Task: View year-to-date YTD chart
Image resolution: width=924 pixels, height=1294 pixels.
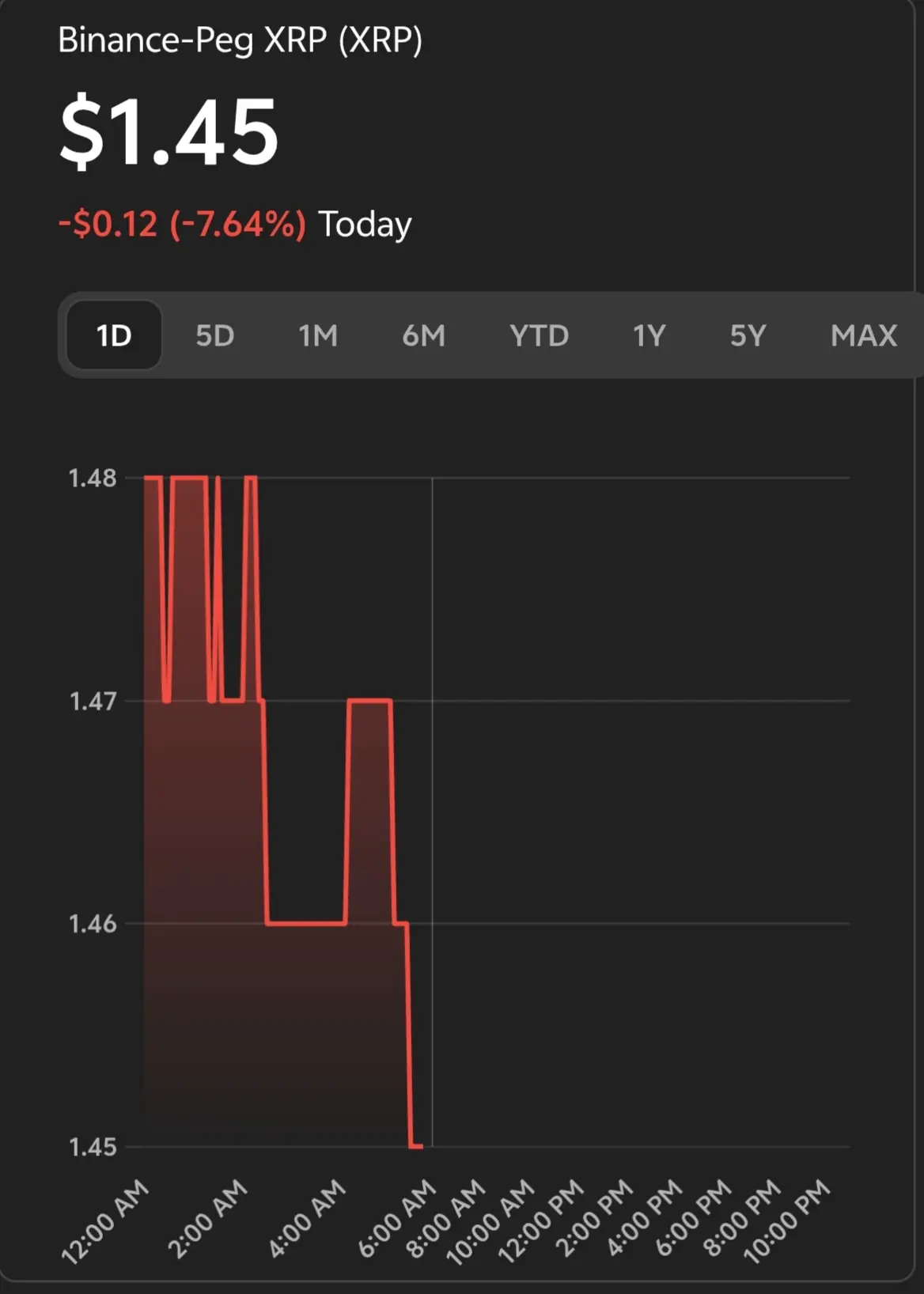Action: [x=539, y=335]
